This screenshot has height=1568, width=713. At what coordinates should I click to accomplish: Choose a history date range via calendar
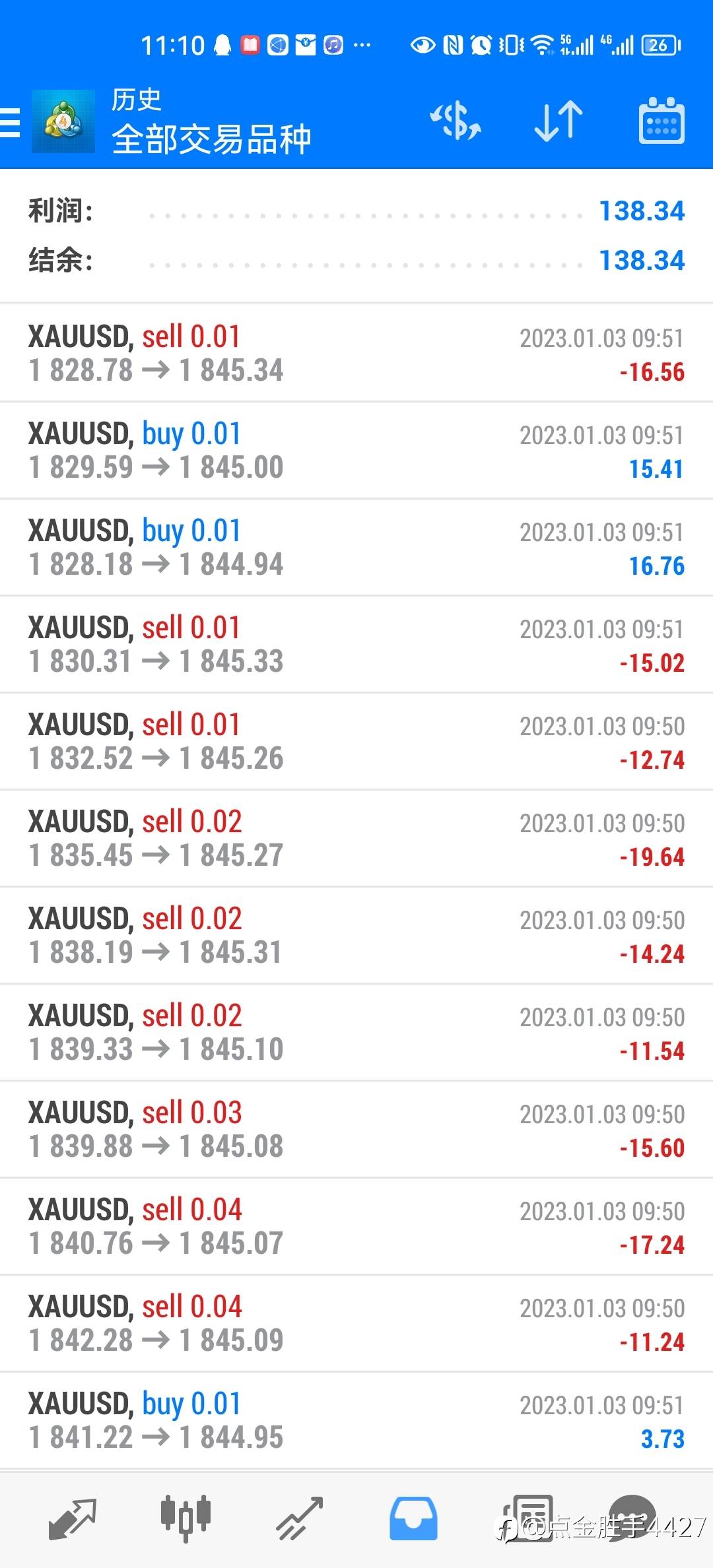tap(661, 121)
